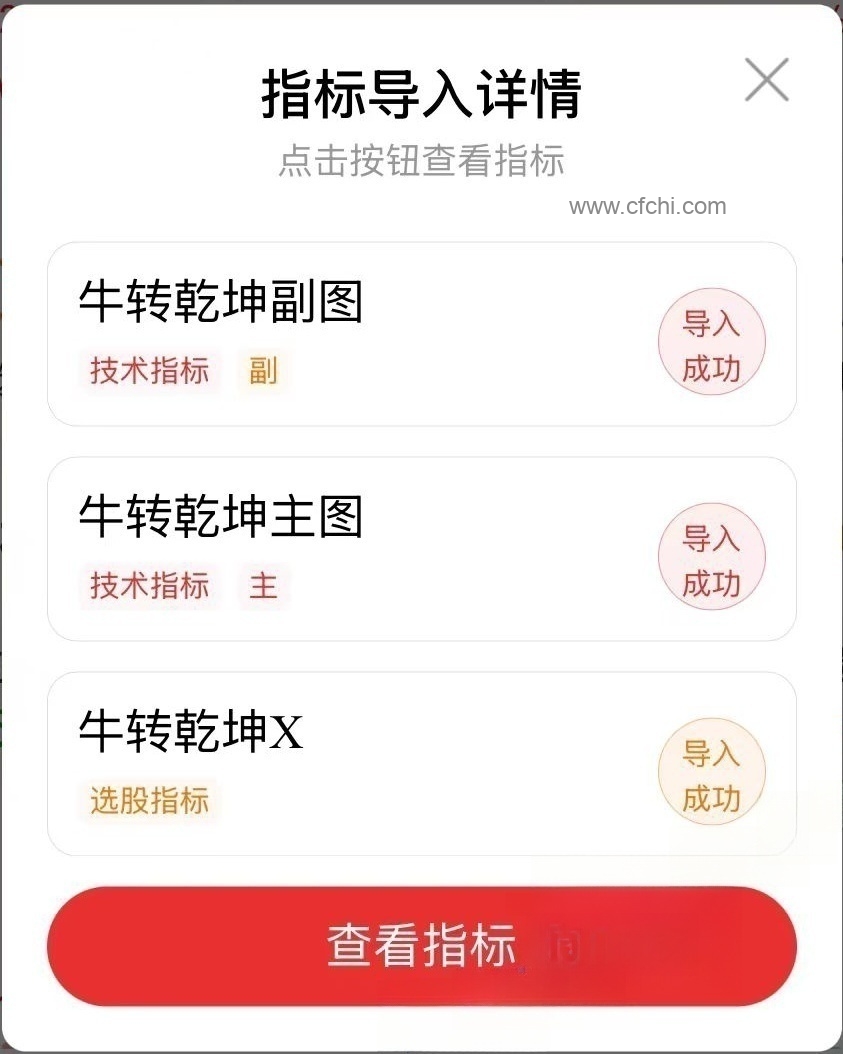Close the 指标导入详情 dialog

767,80
